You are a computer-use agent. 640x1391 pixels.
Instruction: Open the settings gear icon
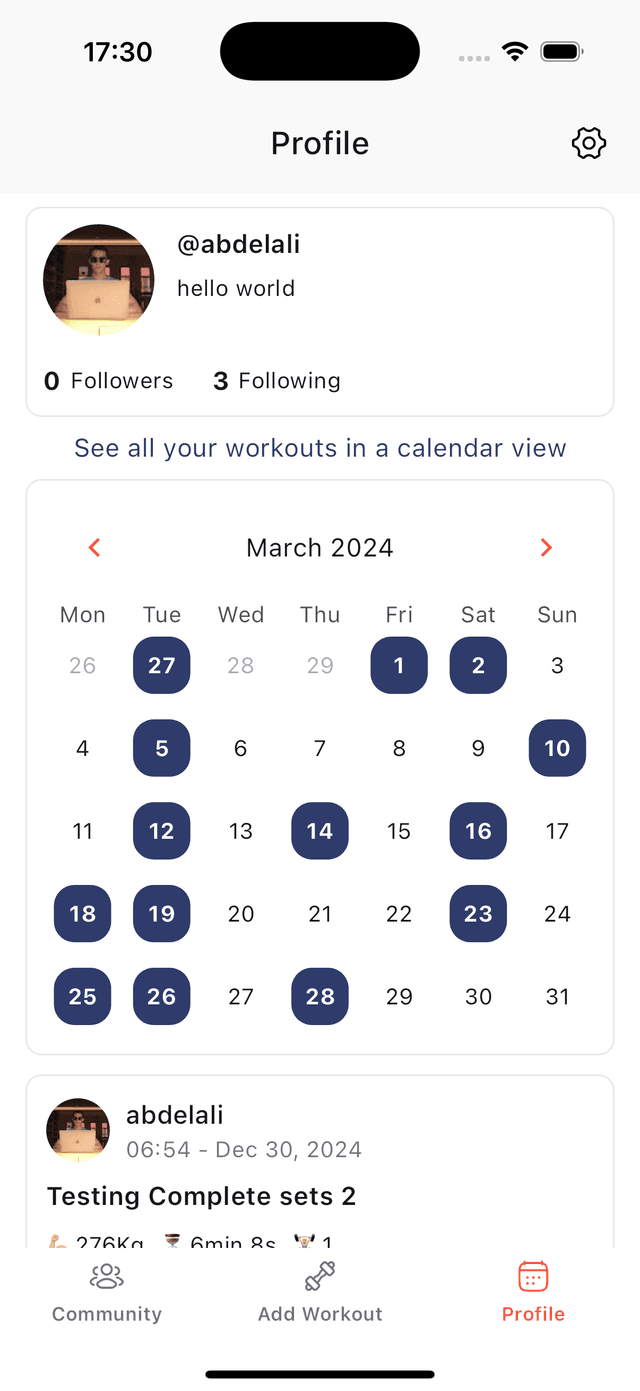589,143
